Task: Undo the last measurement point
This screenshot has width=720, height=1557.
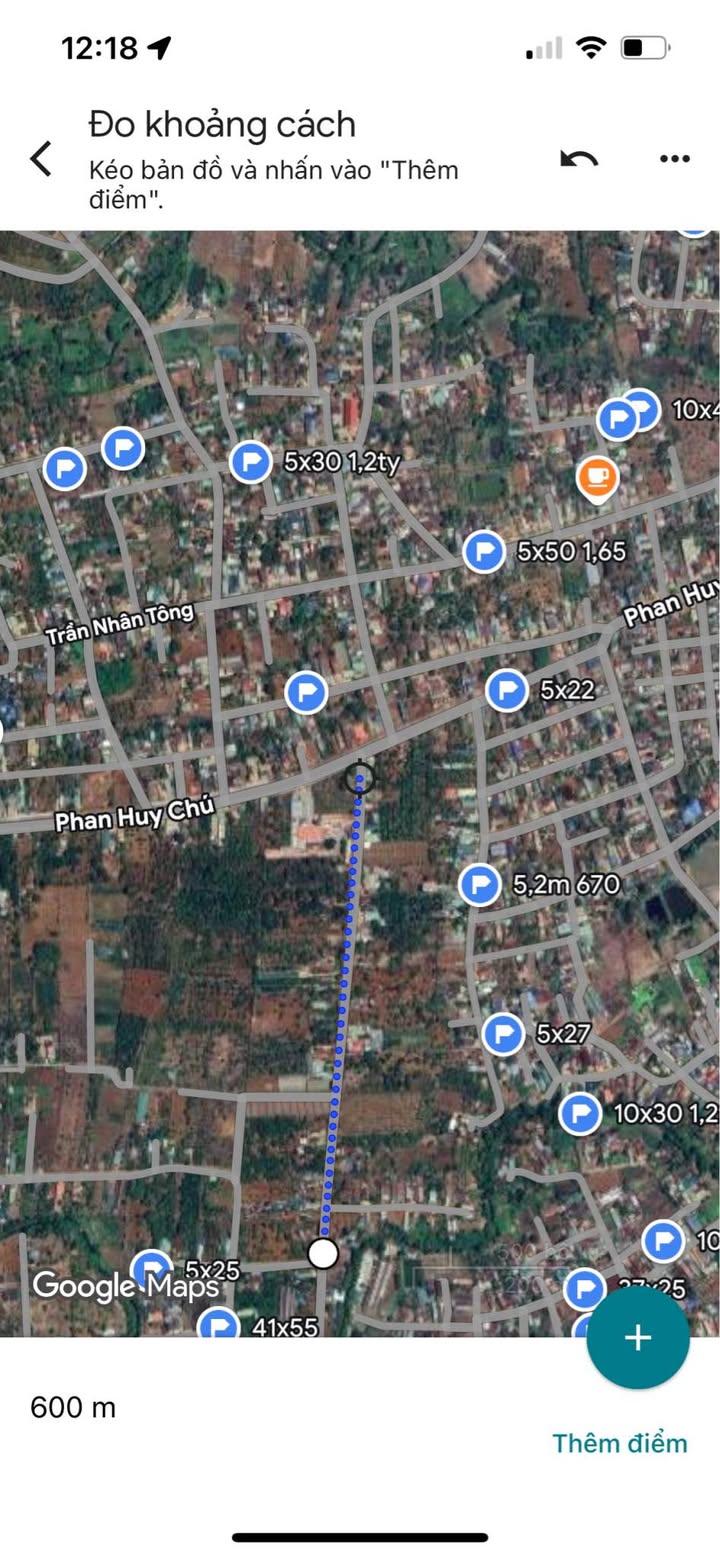Action: 579,158
